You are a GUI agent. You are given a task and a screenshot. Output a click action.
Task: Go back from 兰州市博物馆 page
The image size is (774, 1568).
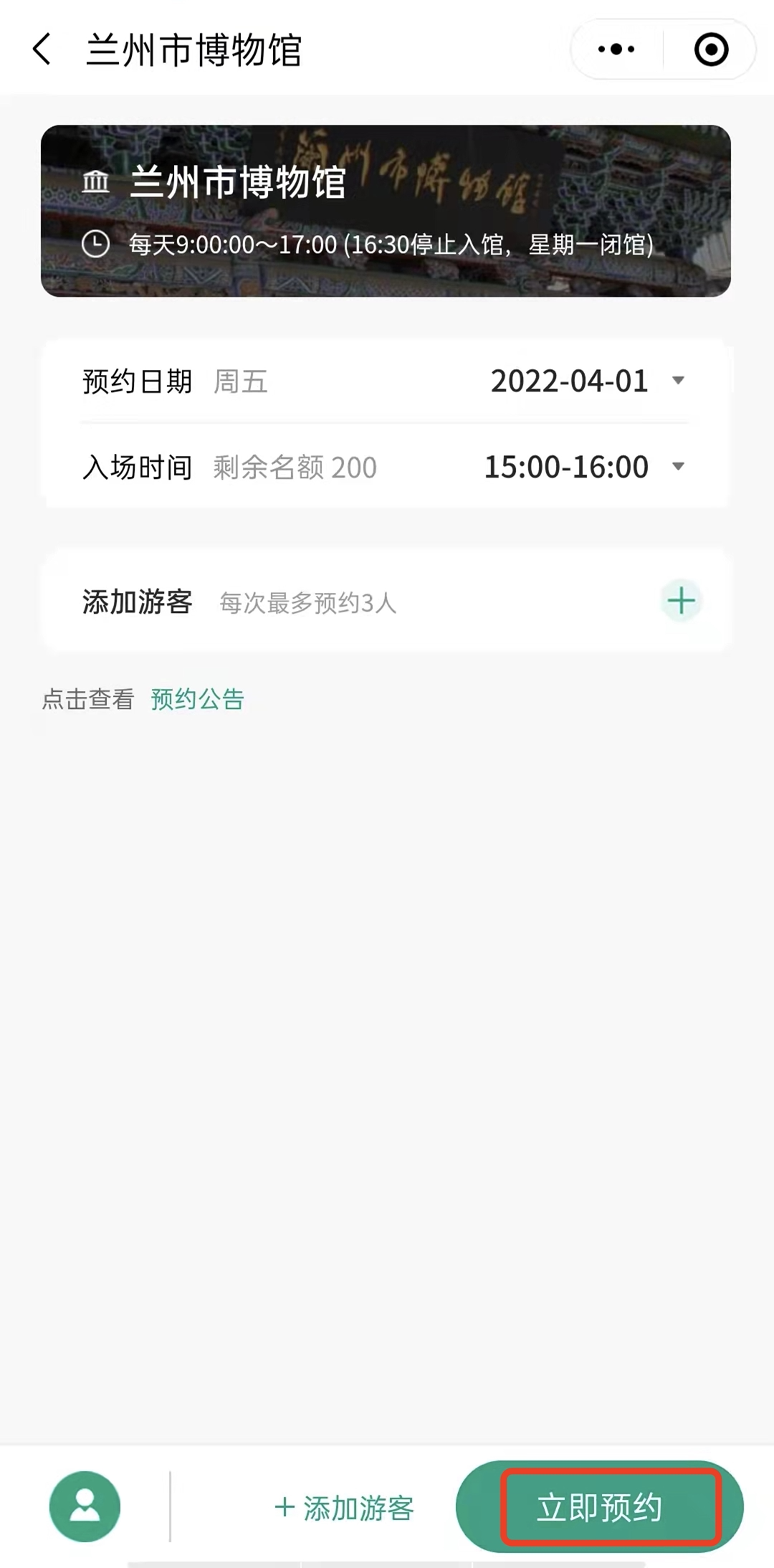click(42, 49)
